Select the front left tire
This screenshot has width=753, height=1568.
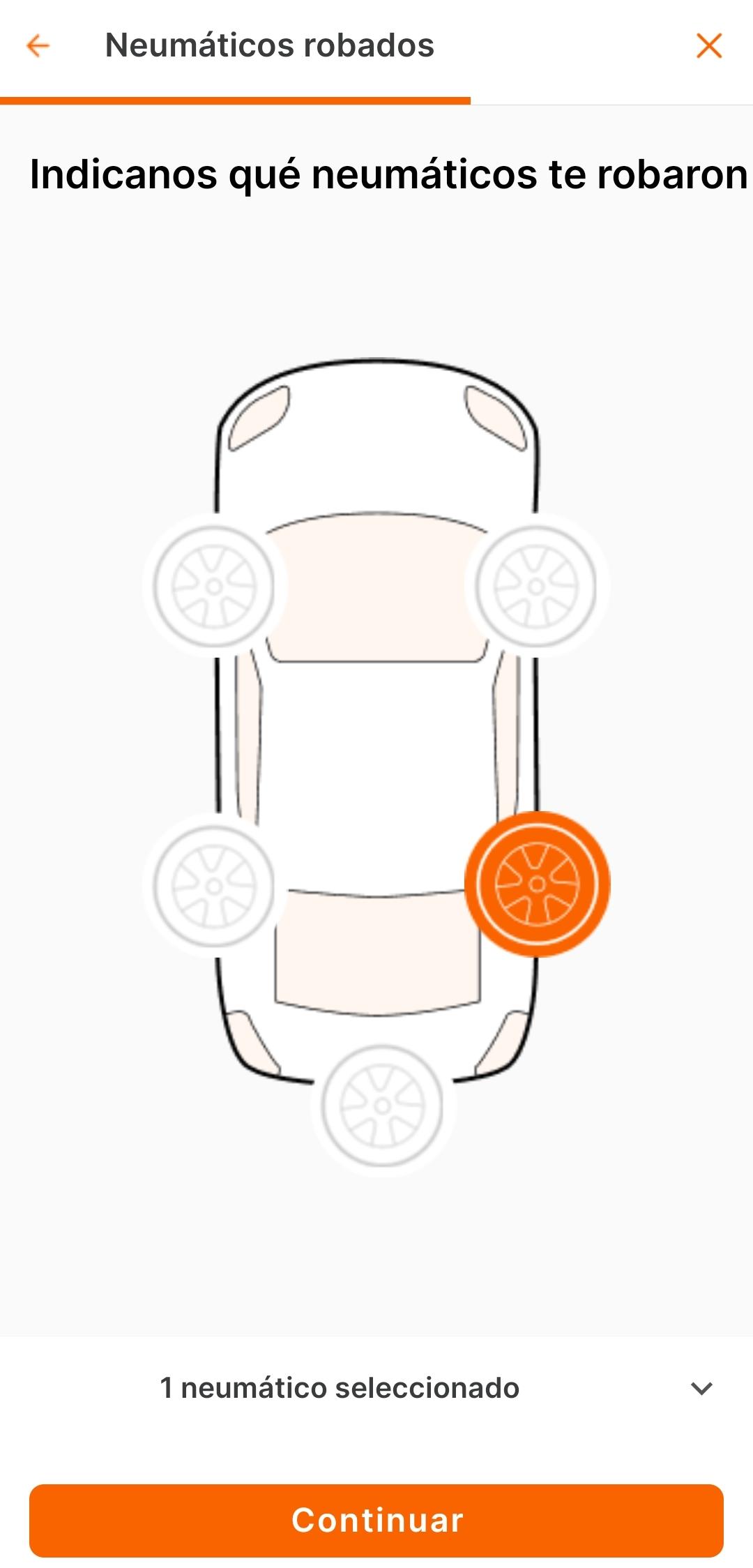point(215,586)
